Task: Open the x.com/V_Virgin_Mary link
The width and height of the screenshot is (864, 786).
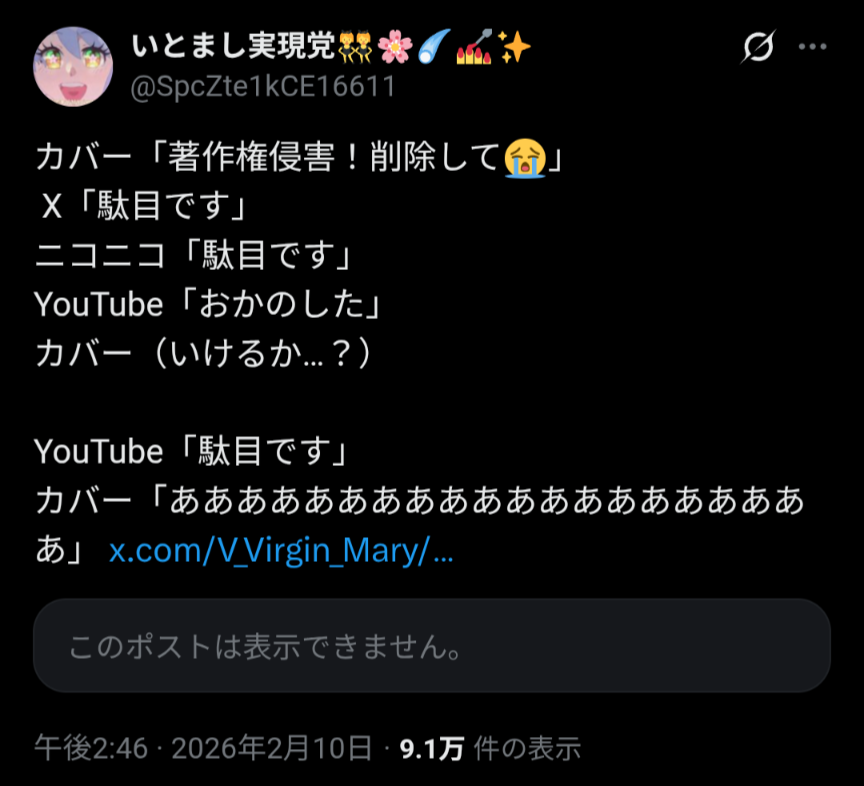Action: click(x=281, y=551)
